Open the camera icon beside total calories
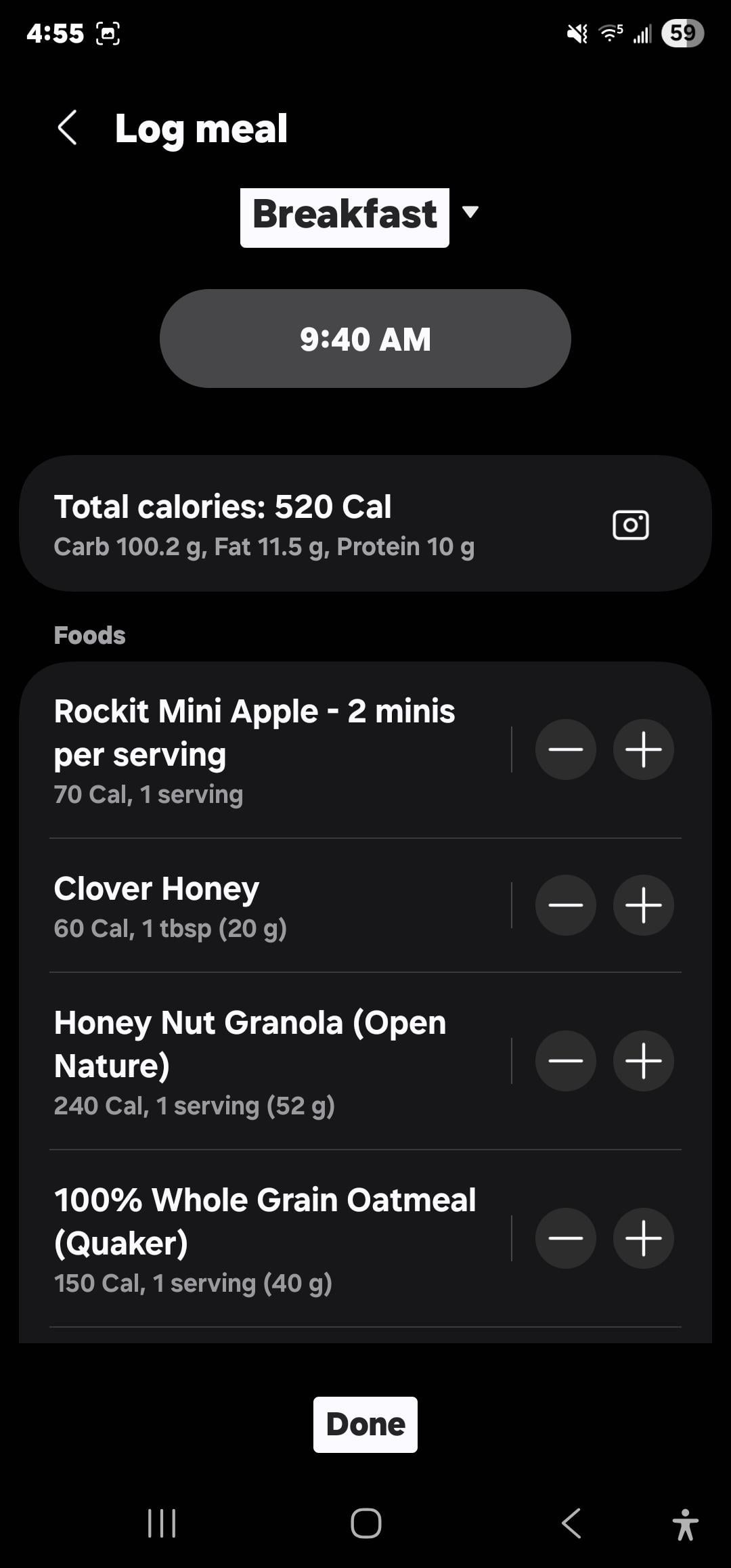731x1568 pixels. (630, 525)
